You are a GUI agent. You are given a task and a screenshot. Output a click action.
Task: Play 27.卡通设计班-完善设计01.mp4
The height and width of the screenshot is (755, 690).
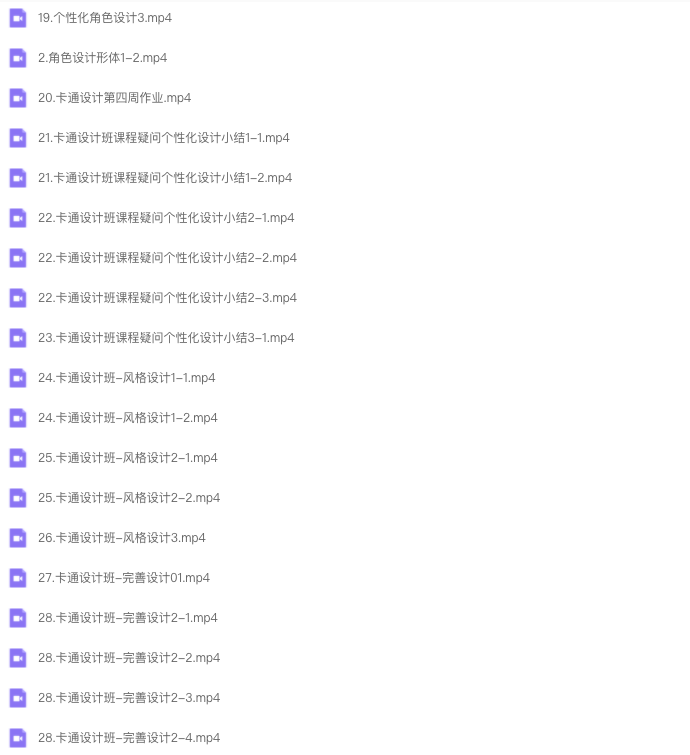coord(123,578)
